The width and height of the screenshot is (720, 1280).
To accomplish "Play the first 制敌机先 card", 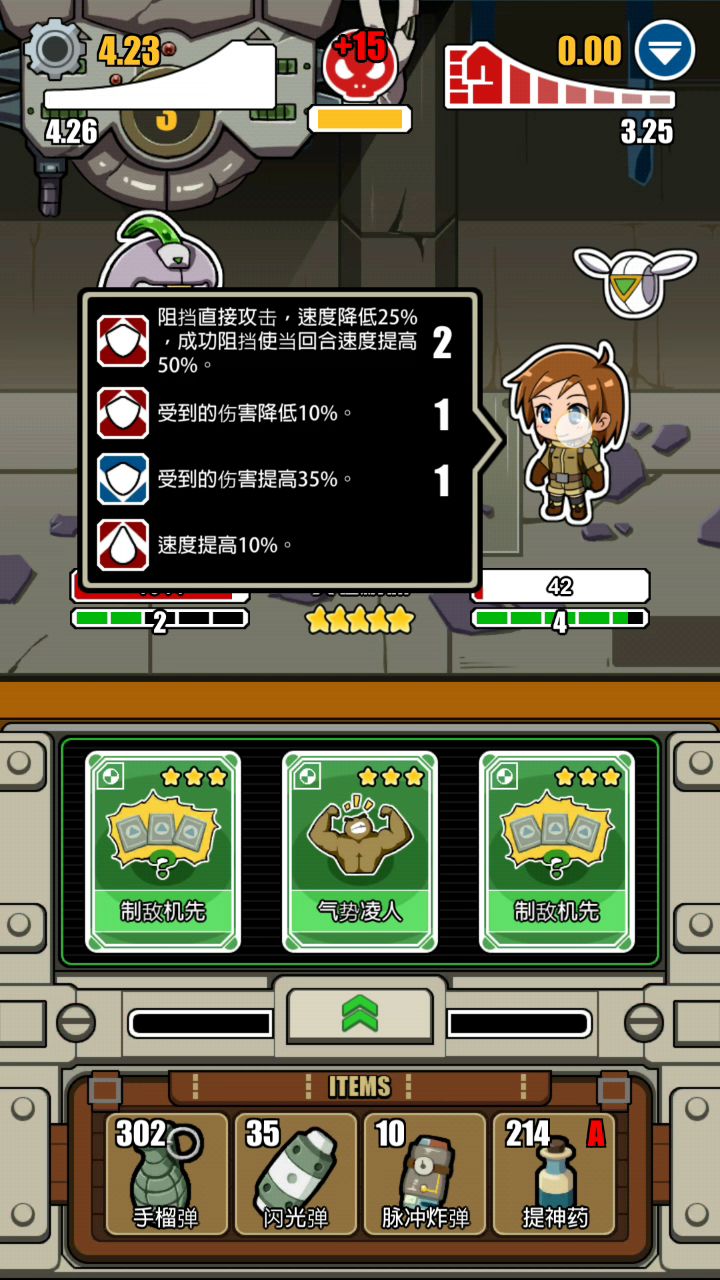I will 163,850.
